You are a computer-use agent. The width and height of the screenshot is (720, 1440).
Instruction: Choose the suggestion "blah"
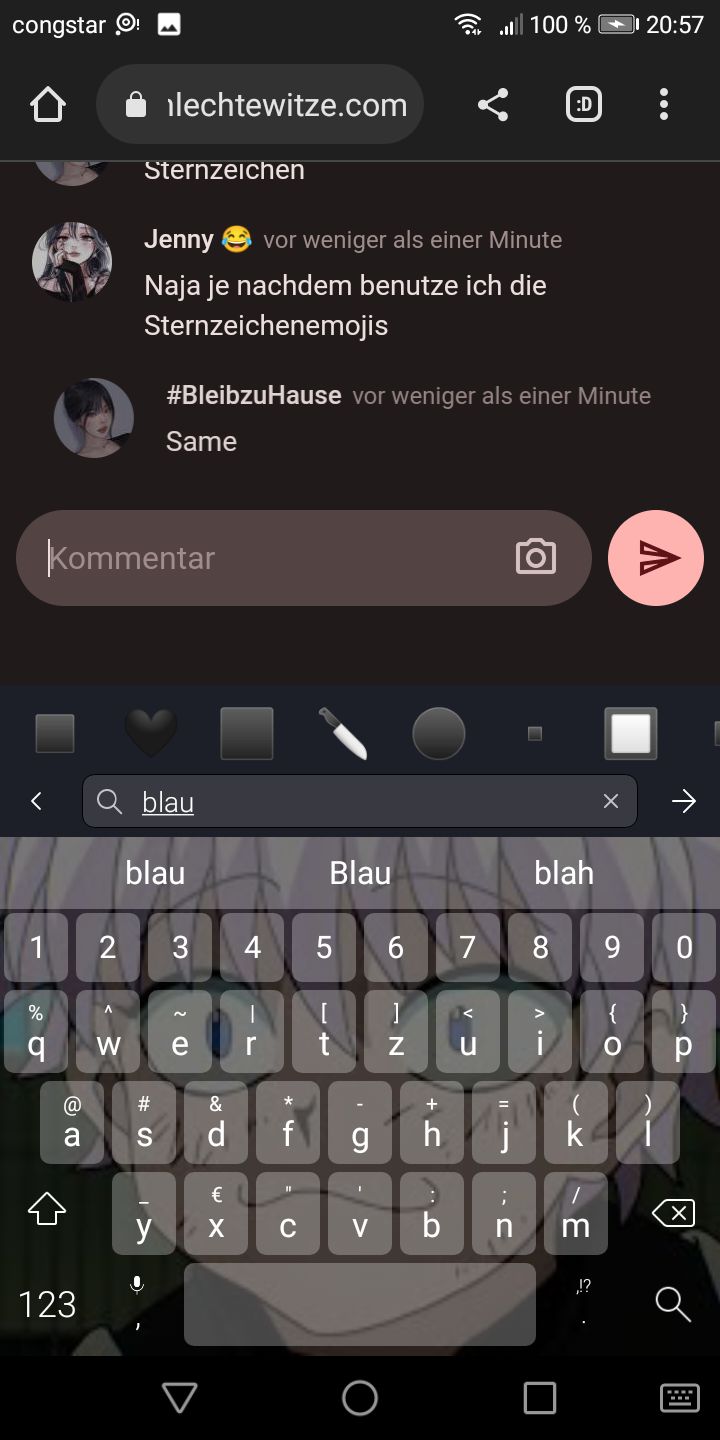click(564, 873)
